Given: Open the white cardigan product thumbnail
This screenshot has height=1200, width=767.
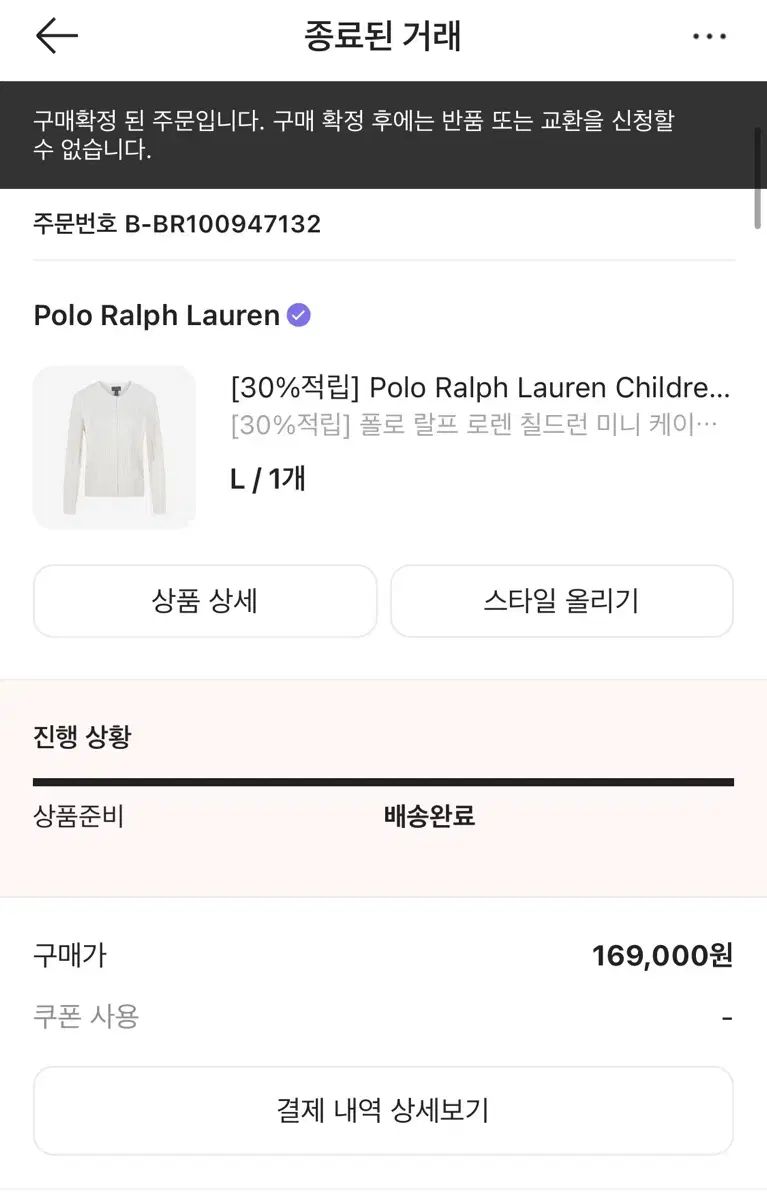Looking at the screenshot, I should [x=114, y=447].
